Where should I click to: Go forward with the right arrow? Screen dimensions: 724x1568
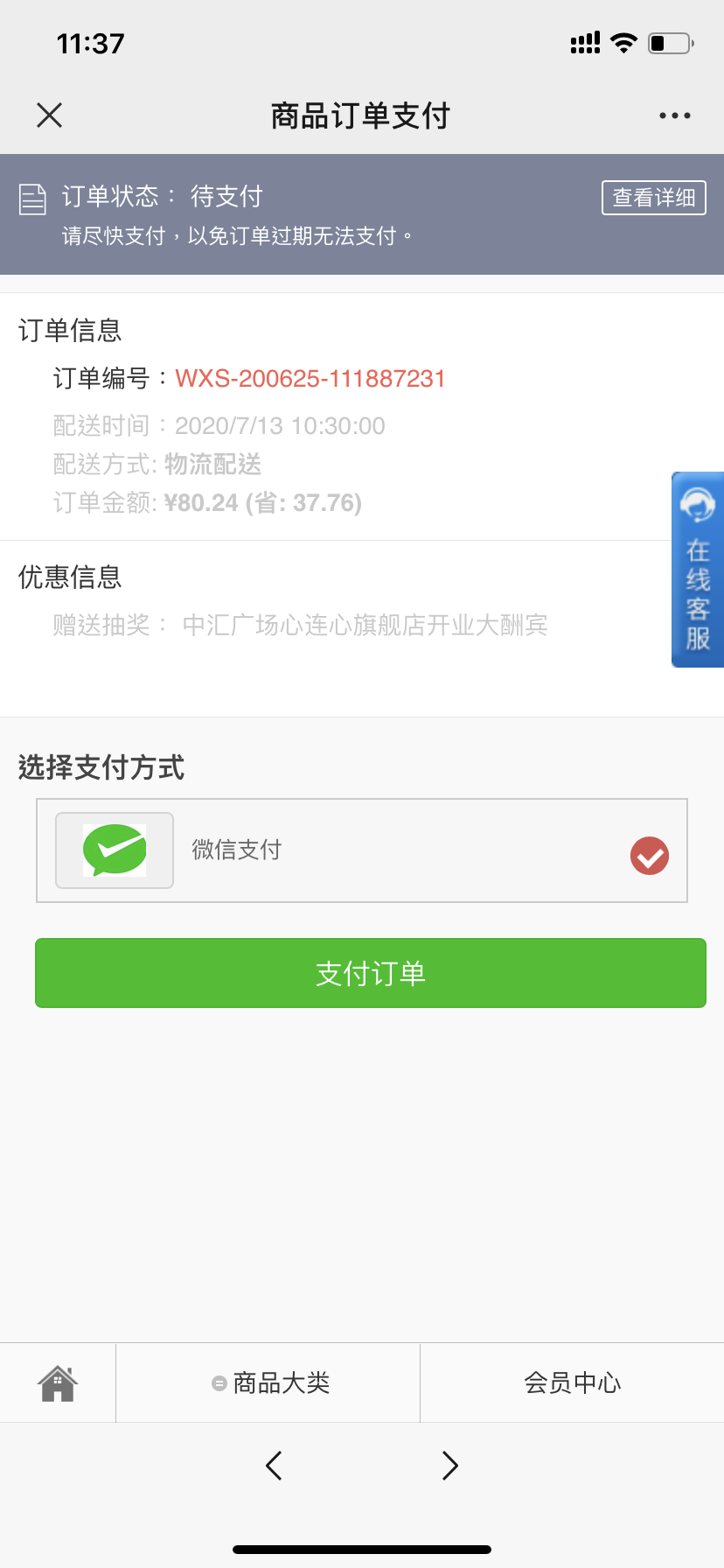(x=449, y=1466)
